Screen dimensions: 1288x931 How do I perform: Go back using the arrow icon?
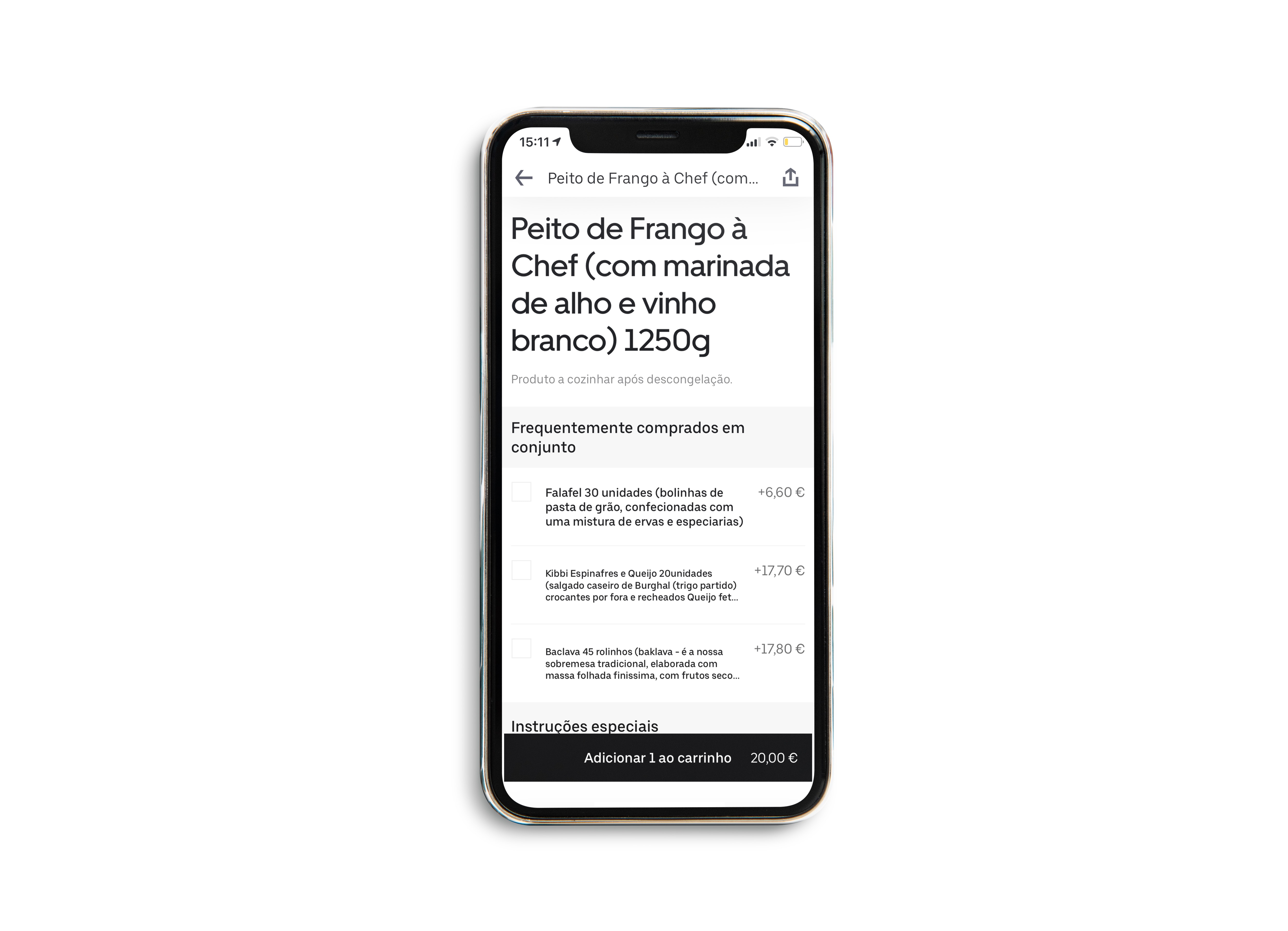click(523, 178)
